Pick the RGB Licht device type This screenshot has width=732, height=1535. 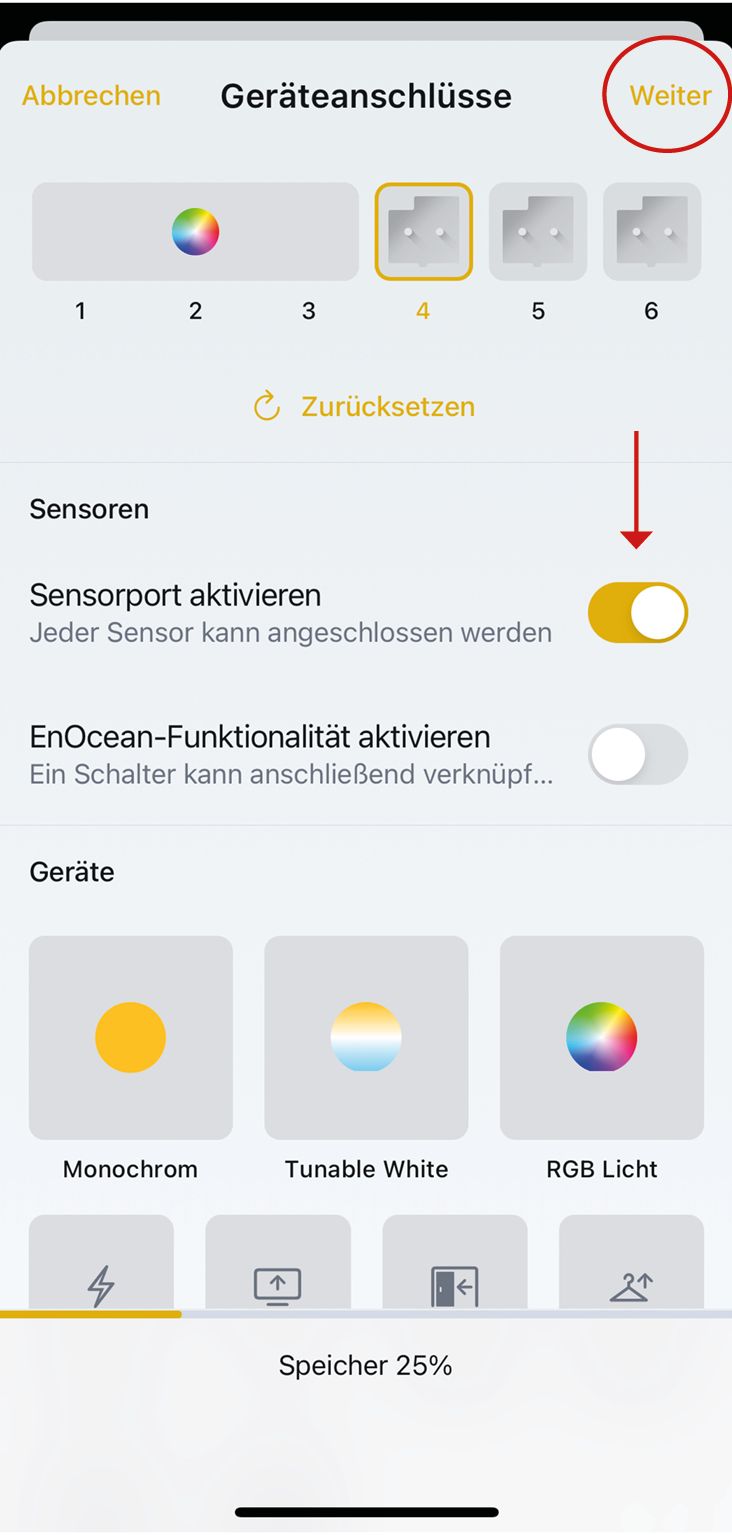click(x=602, y=1038)
